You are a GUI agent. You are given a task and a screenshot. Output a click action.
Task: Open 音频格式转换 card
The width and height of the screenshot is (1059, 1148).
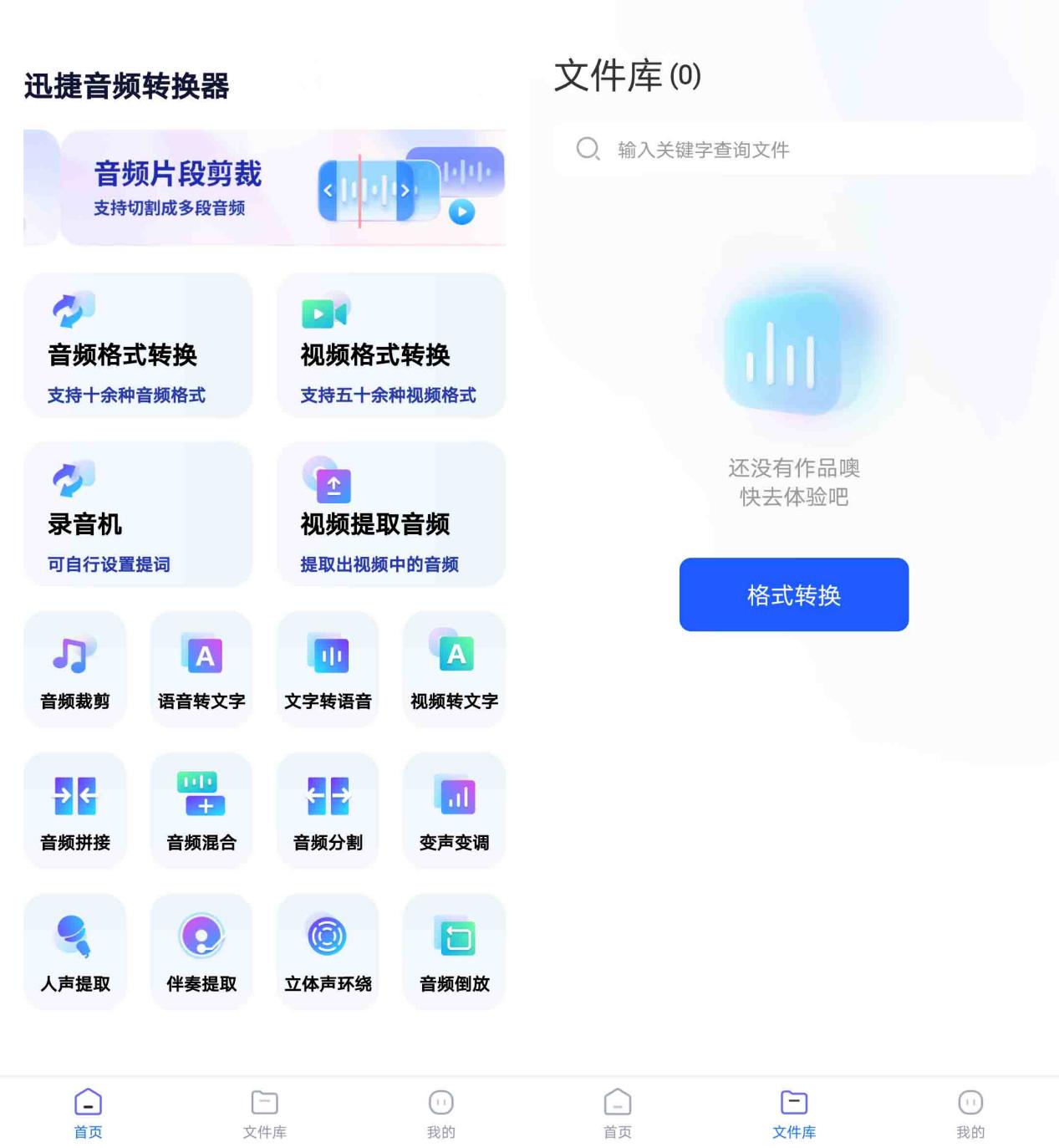click(138, 345)
